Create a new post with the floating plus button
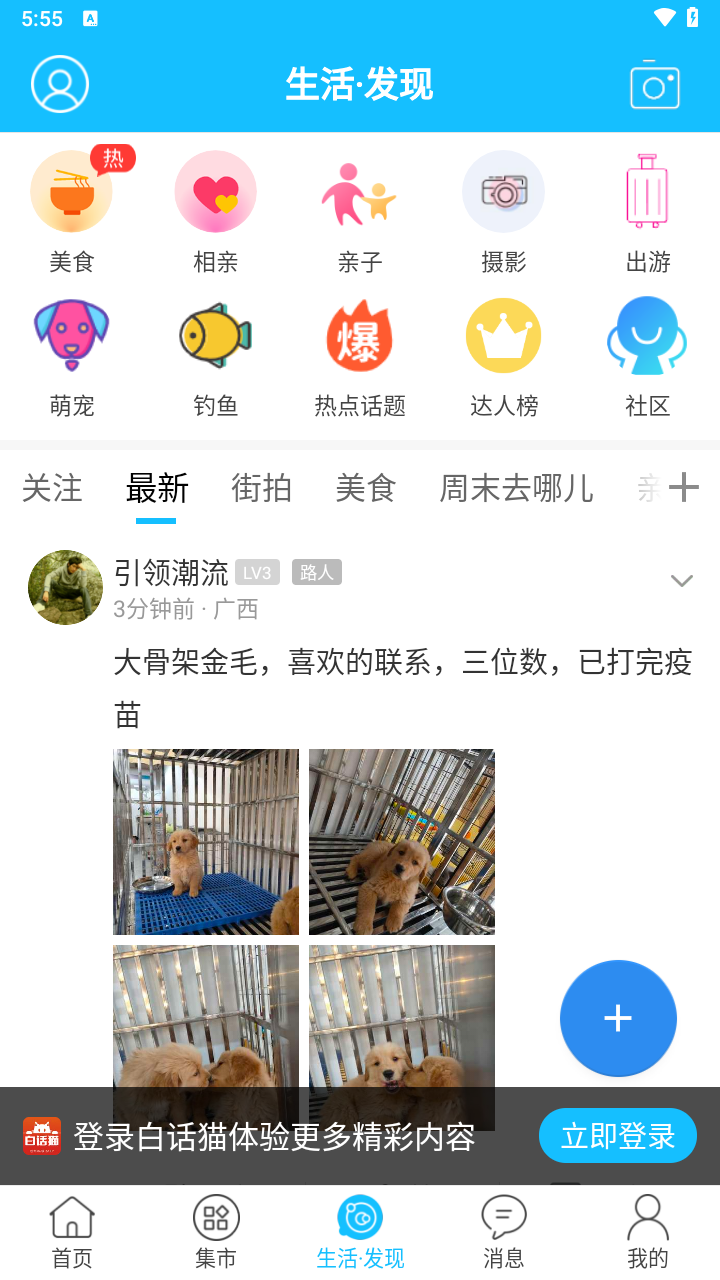 click(618, 1018)
